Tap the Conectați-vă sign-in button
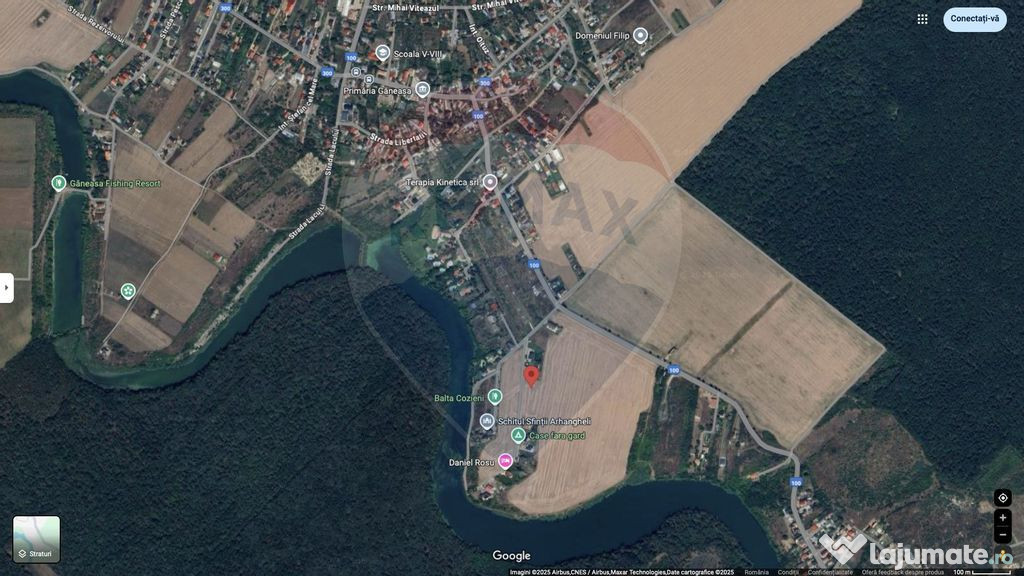Image resolution: width=1024 pixels, height=576 pixels. tap(974, 19)
